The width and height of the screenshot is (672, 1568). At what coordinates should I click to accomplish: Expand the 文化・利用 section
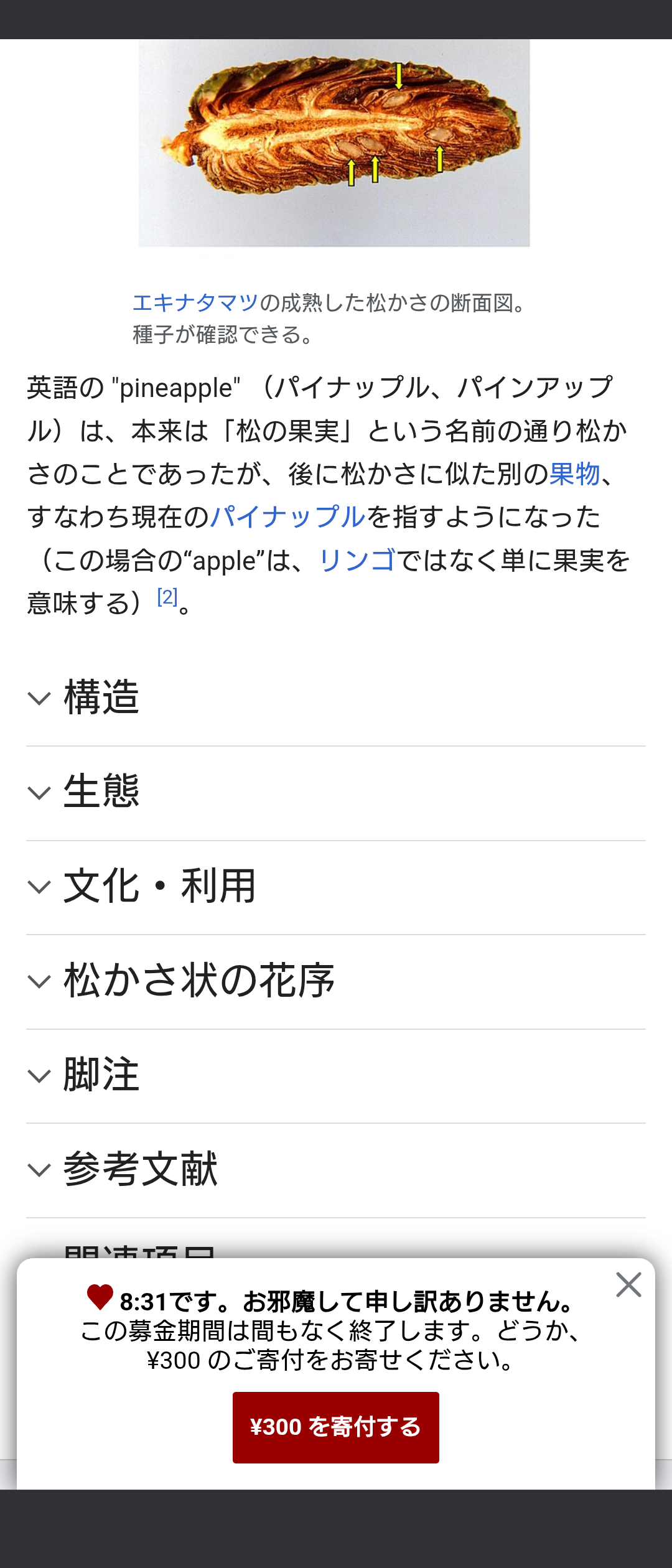pos(160,887)
